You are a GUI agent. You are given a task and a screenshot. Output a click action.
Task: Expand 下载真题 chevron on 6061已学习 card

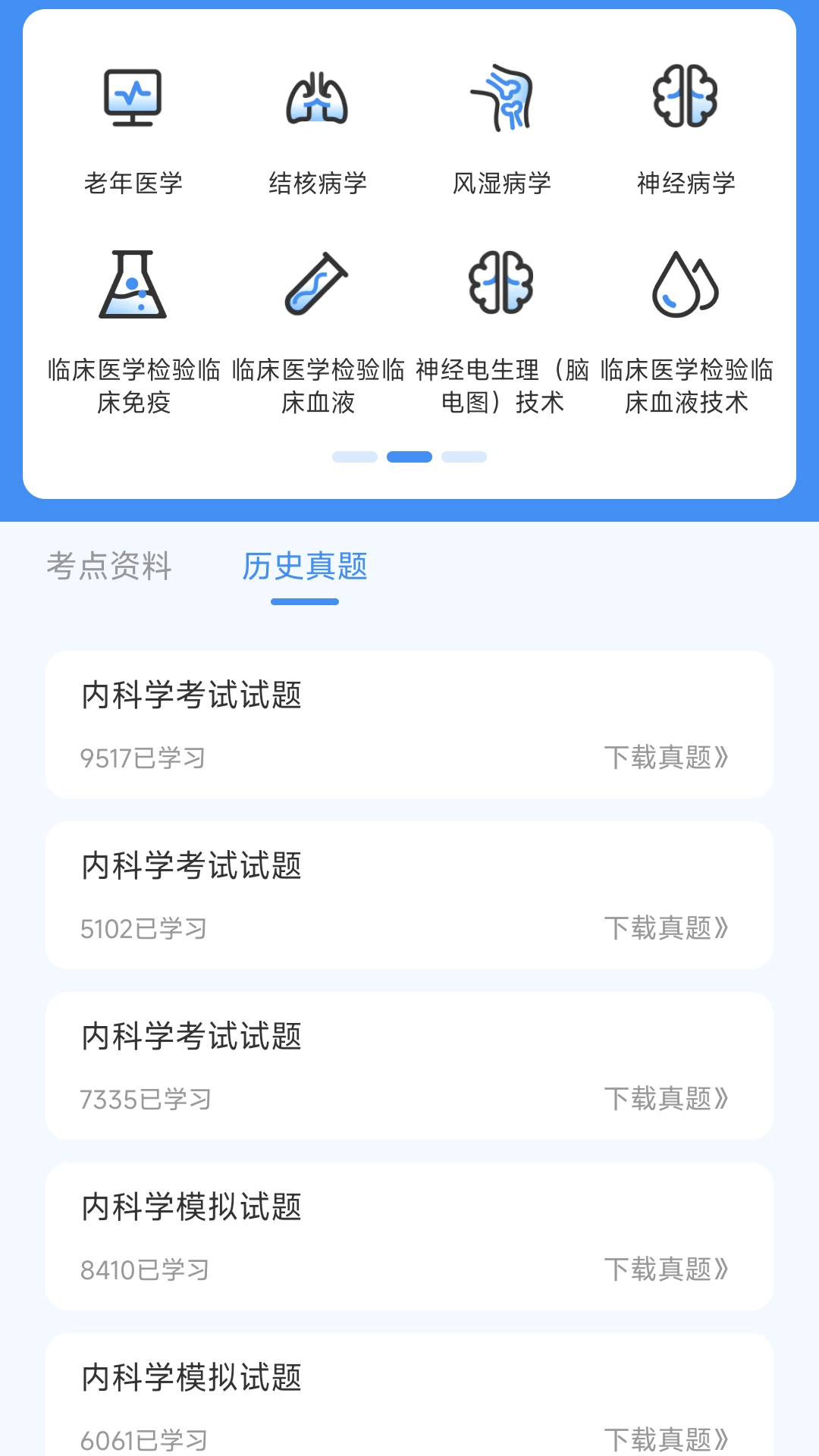(x=667, y=1439)
